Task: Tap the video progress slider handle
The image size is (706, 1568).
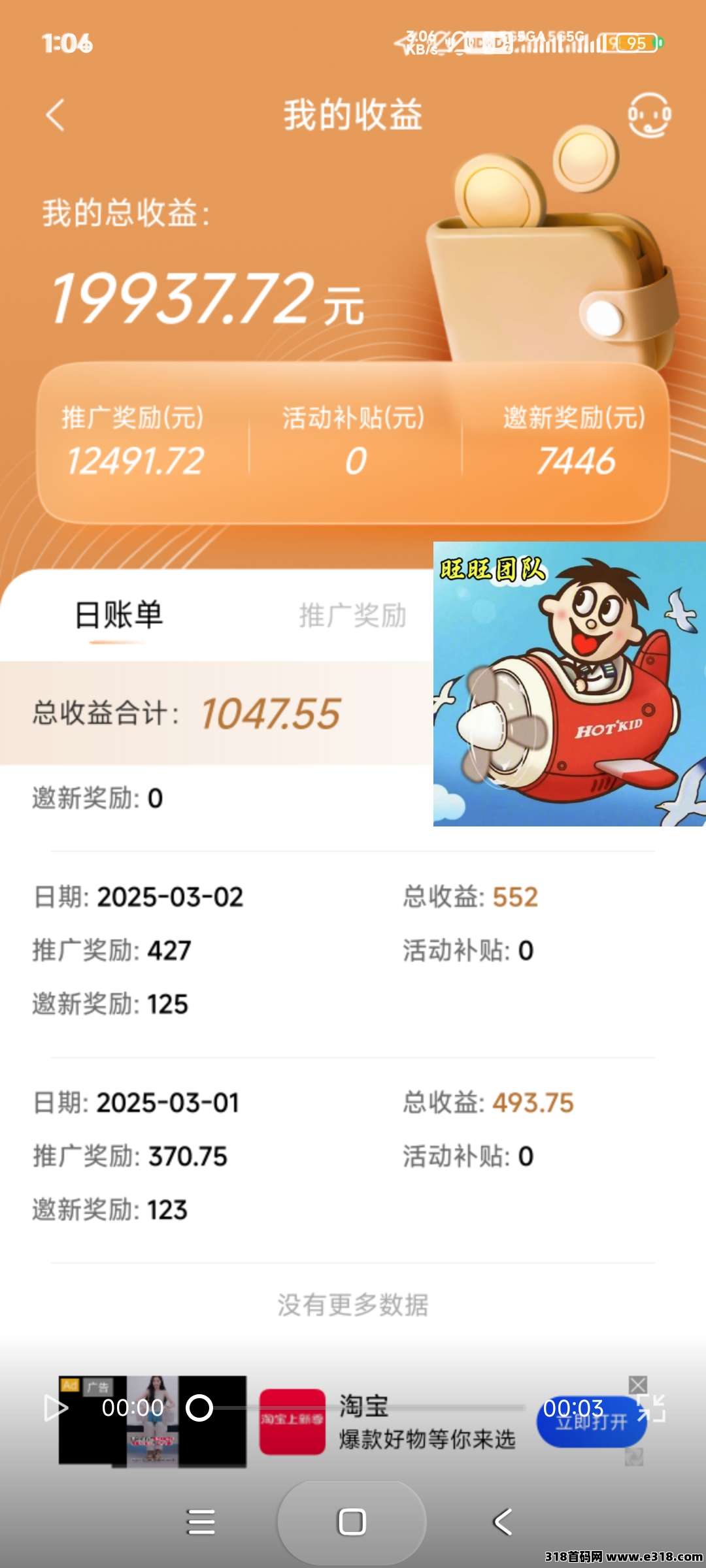Action: (x=199, y=1408)
